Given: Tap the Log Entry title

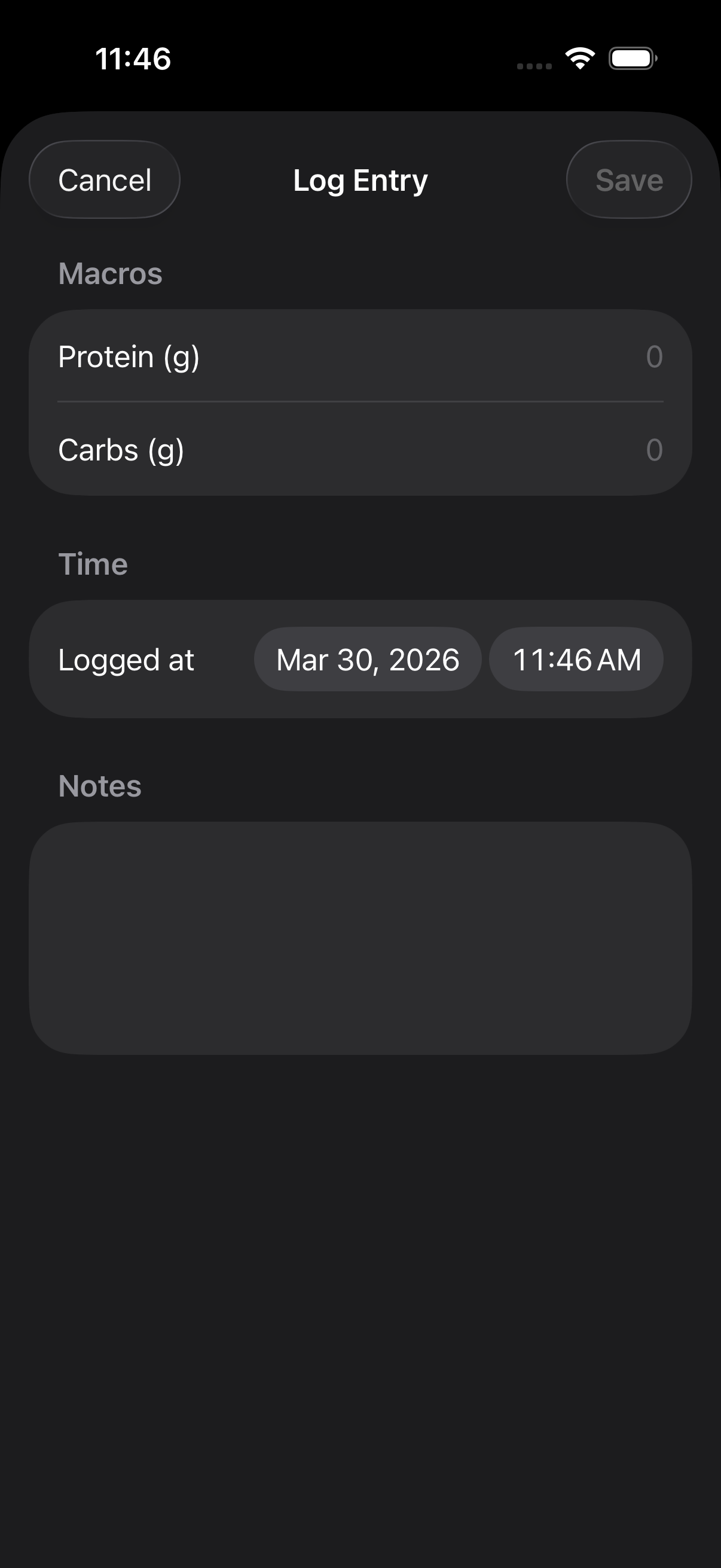Looking at the screenshot, I should tap(360, 180).
